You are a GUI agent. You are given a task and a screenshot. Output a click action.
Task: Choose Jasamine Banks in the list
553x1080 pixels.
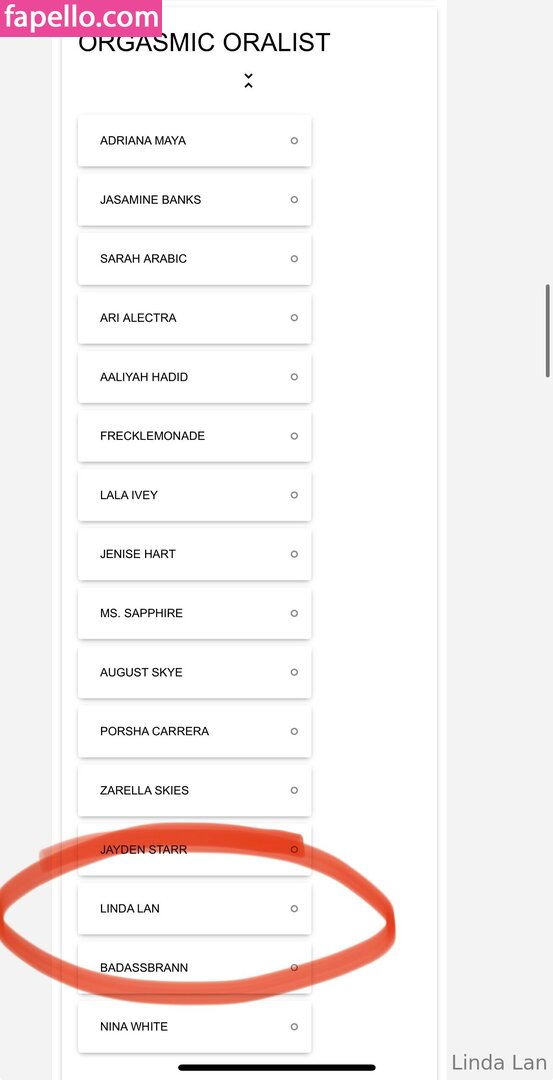(195, 200)
